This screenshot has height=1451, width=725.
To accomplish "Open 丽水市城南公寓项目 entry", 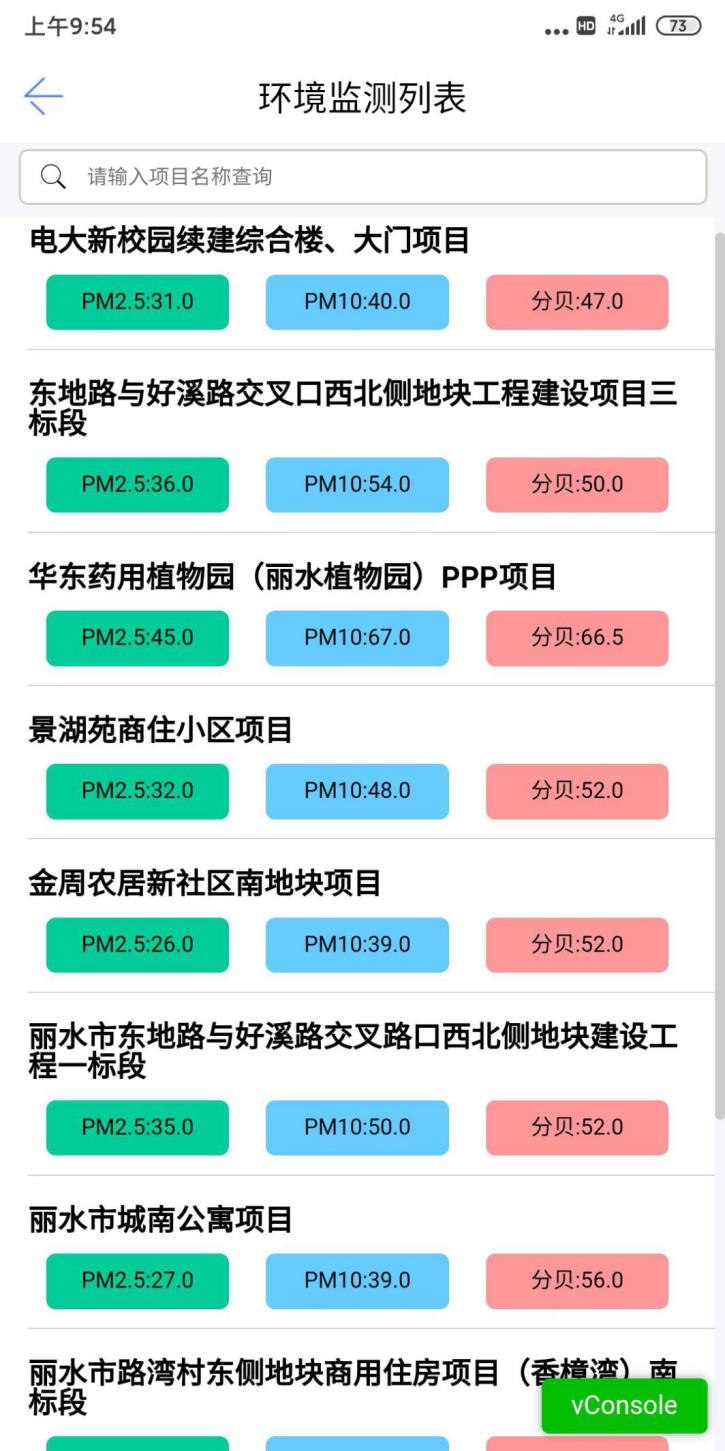I will click(161, 1220).
